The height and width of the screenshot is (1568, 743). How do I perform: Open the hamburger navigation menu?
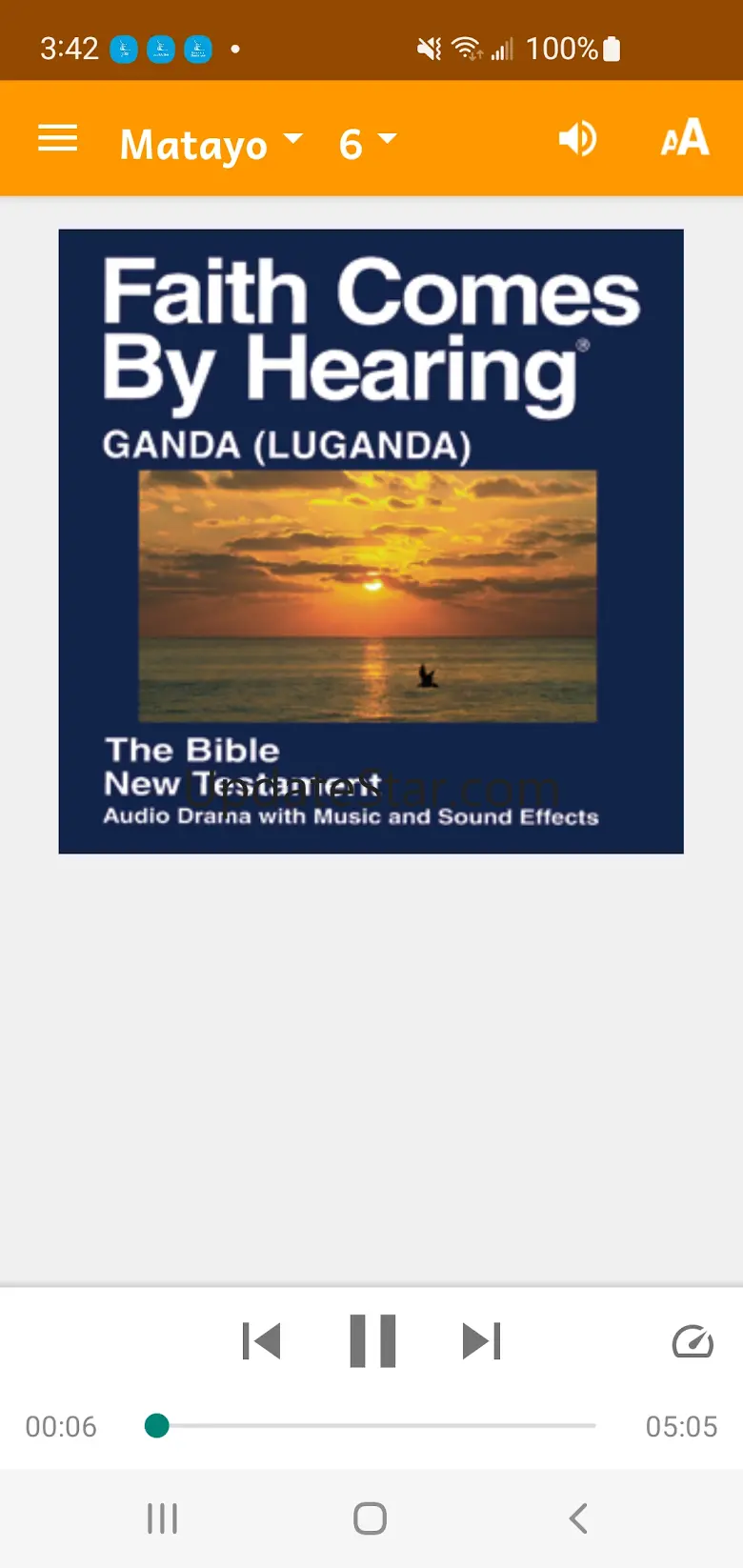[57, 139]
